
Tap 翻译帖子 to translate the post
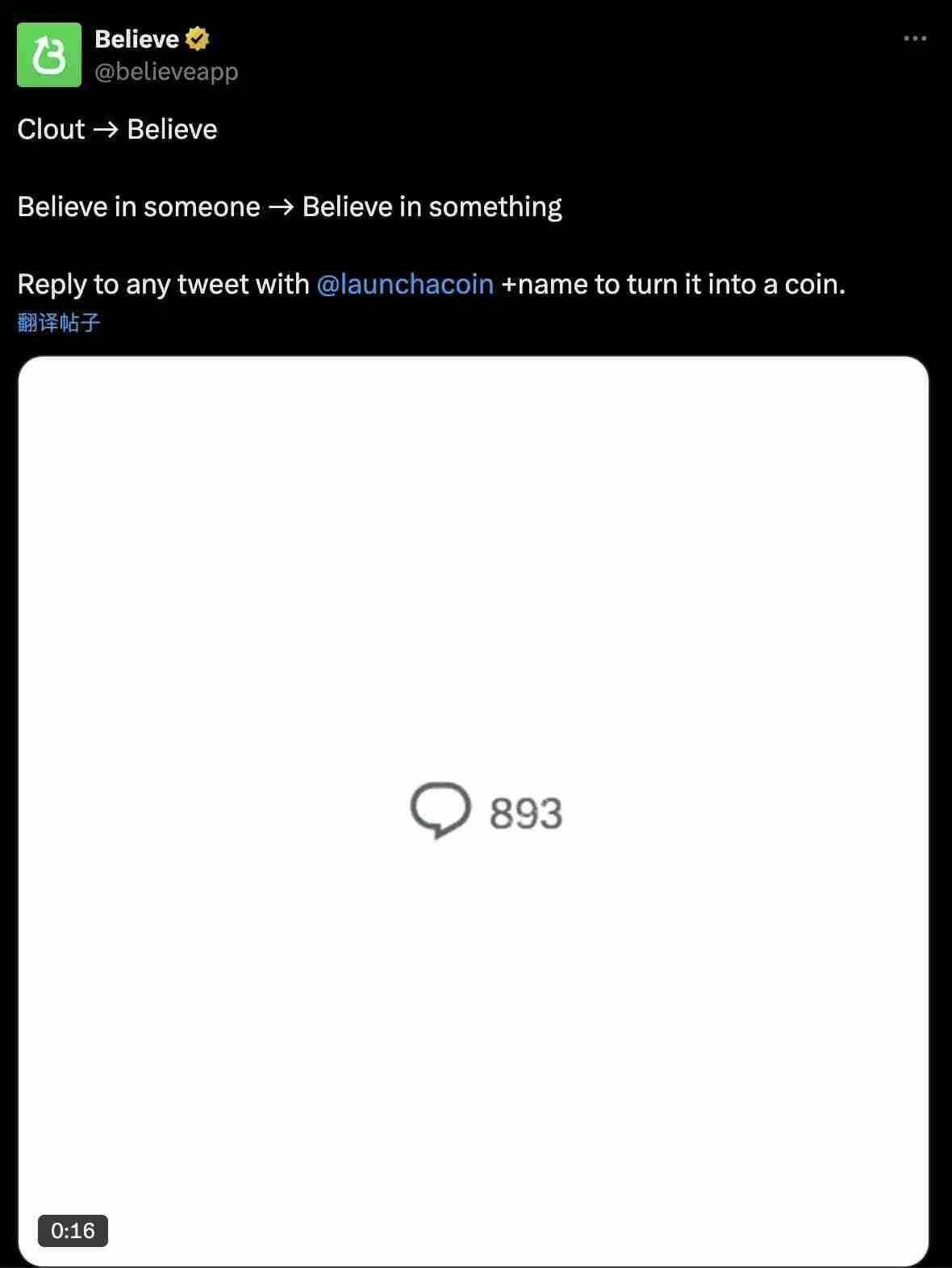coord(59,323)
